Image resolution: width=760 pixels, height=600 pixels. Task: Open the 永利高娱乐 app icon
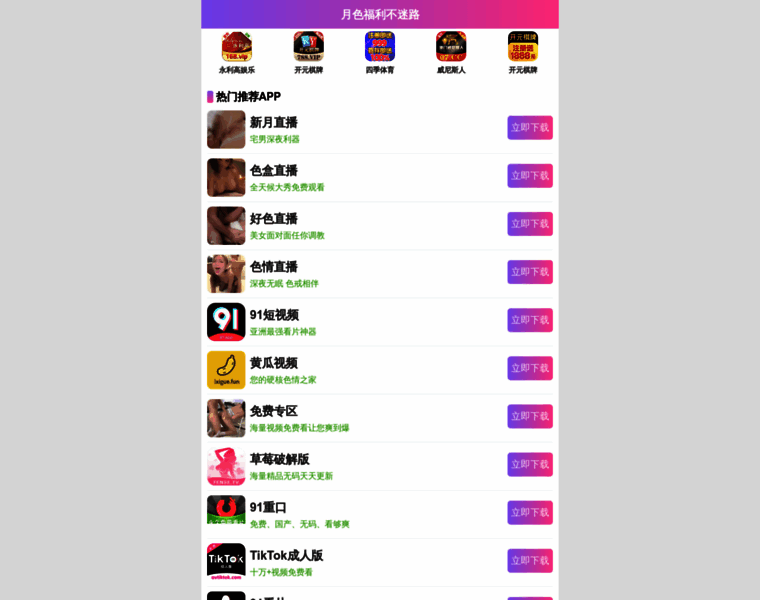(x=236, y=47)
